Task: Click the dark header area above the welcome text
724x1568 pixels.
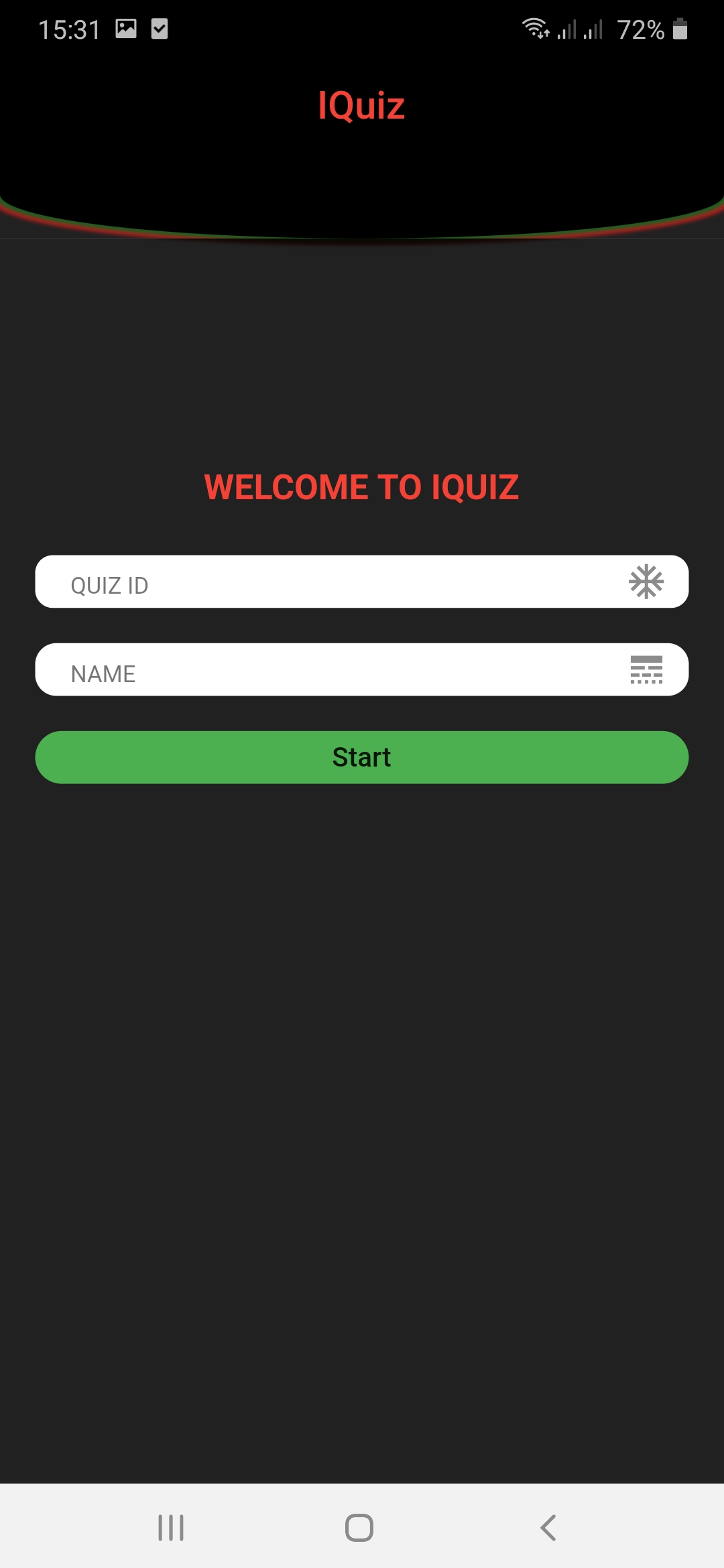Action: (x=362, y=335)
